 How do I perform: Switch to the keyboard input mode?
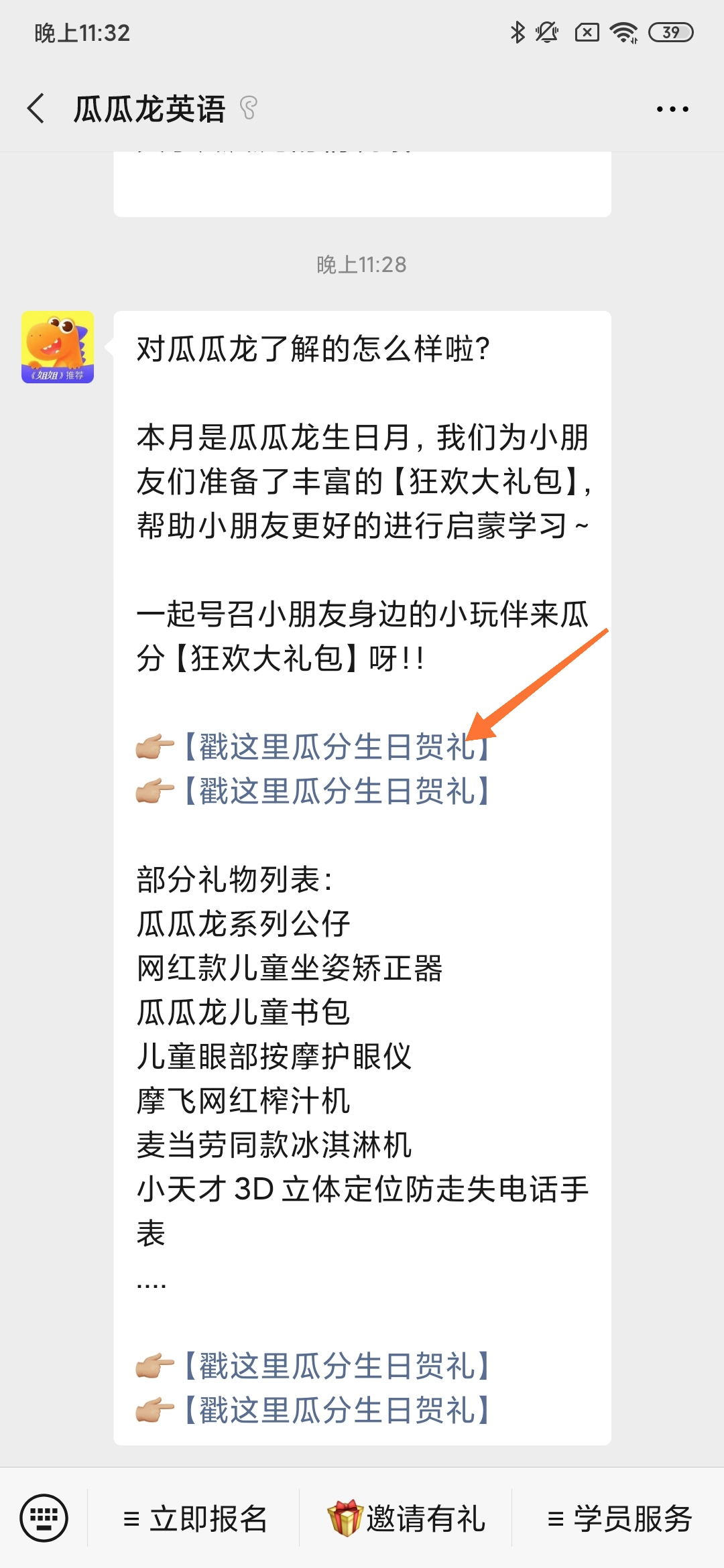coord(44,1518)
